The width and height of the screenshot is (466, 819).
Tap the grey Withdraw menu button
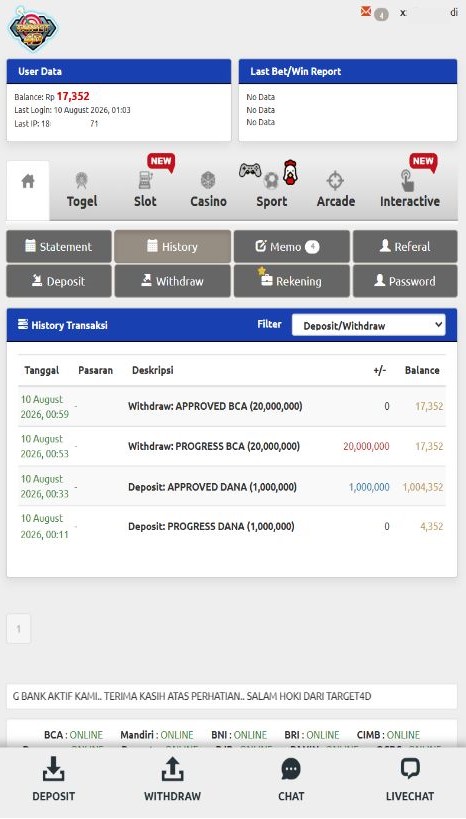tap(172, 281)
